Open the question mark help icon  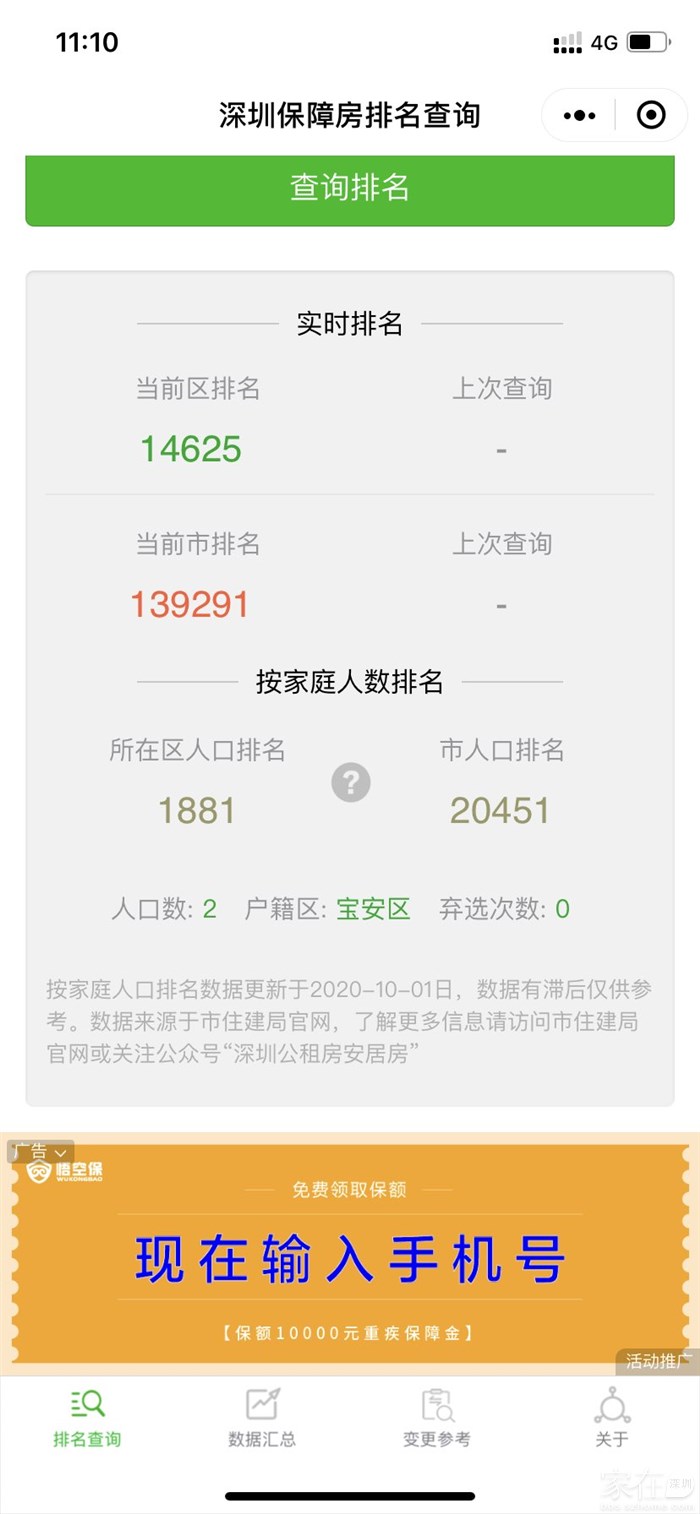click(x=351, y=783)
